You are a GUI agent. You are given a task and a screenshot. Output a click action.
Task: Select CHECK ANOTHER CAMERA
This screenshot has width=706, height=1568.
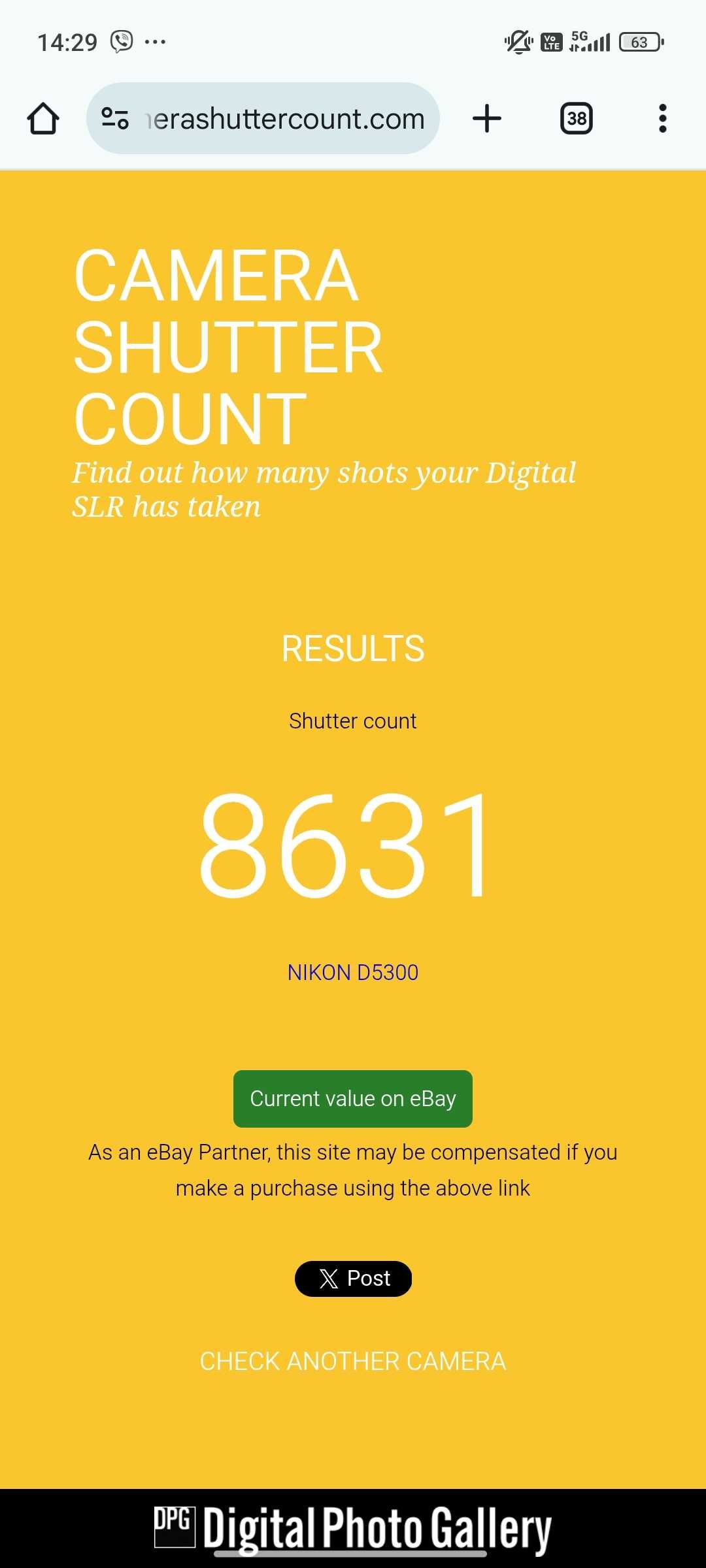click(x=352, y=1361)
